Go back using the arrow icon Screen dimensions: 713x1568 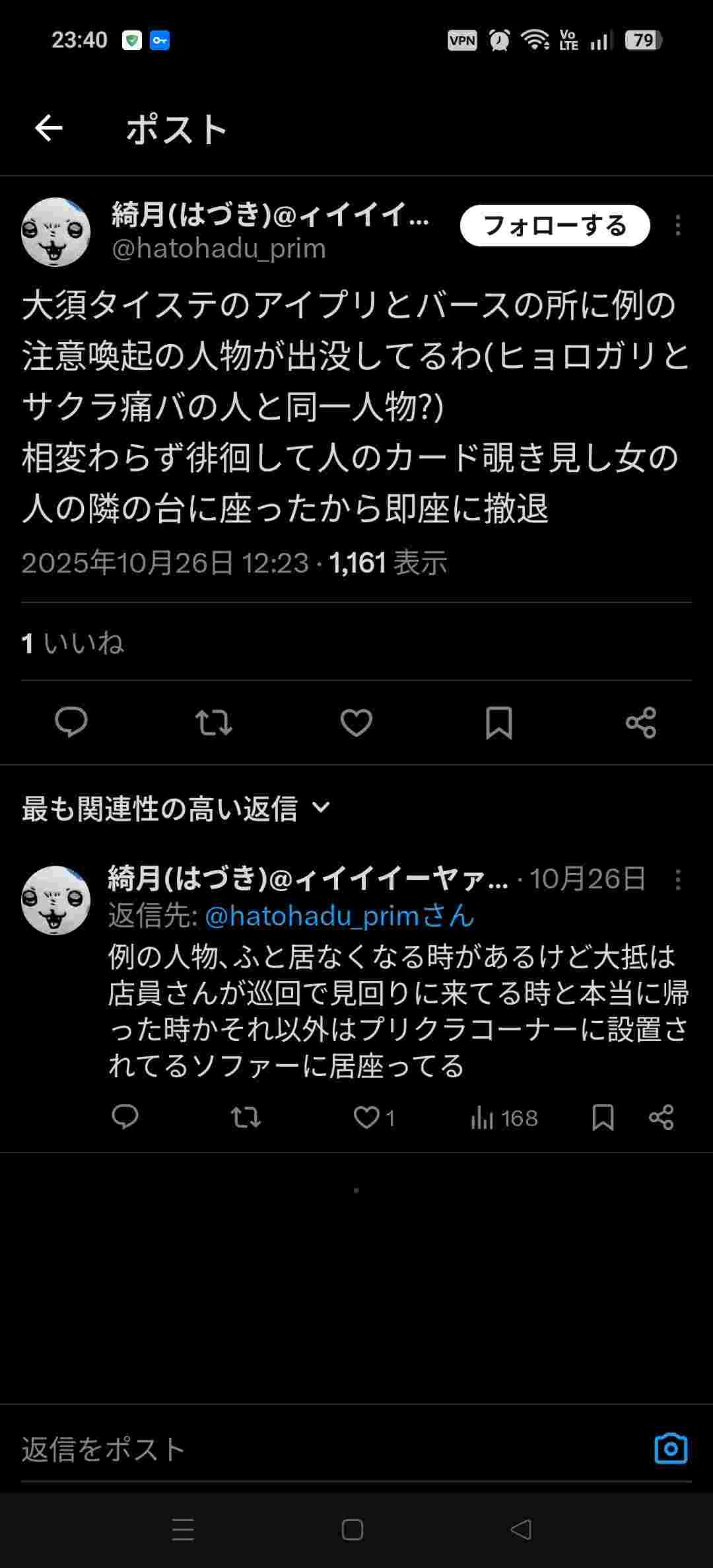[x=49, y=128]
